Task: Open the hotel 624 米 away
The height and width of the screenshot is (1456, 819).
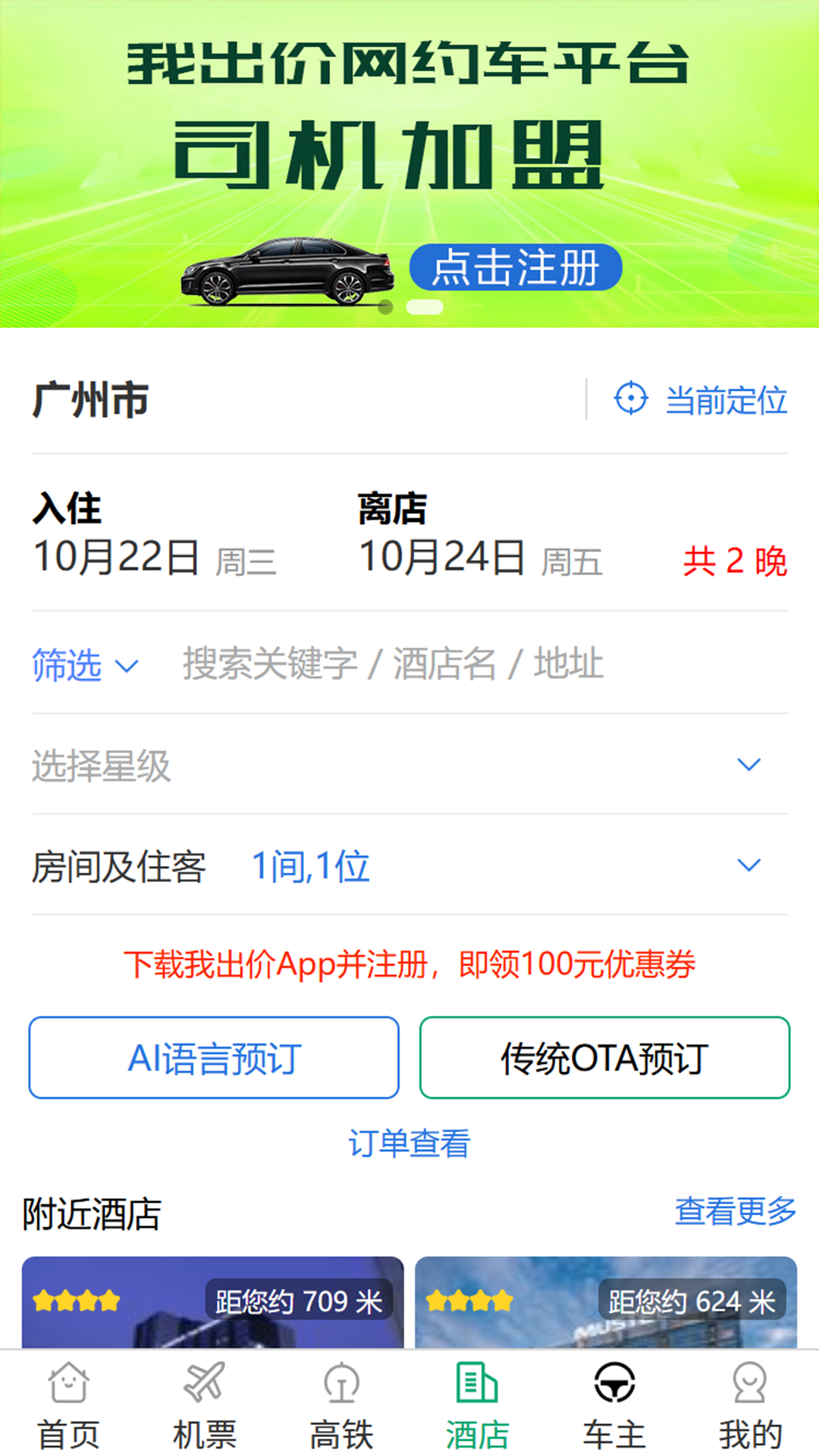Action: (605, 1302)
